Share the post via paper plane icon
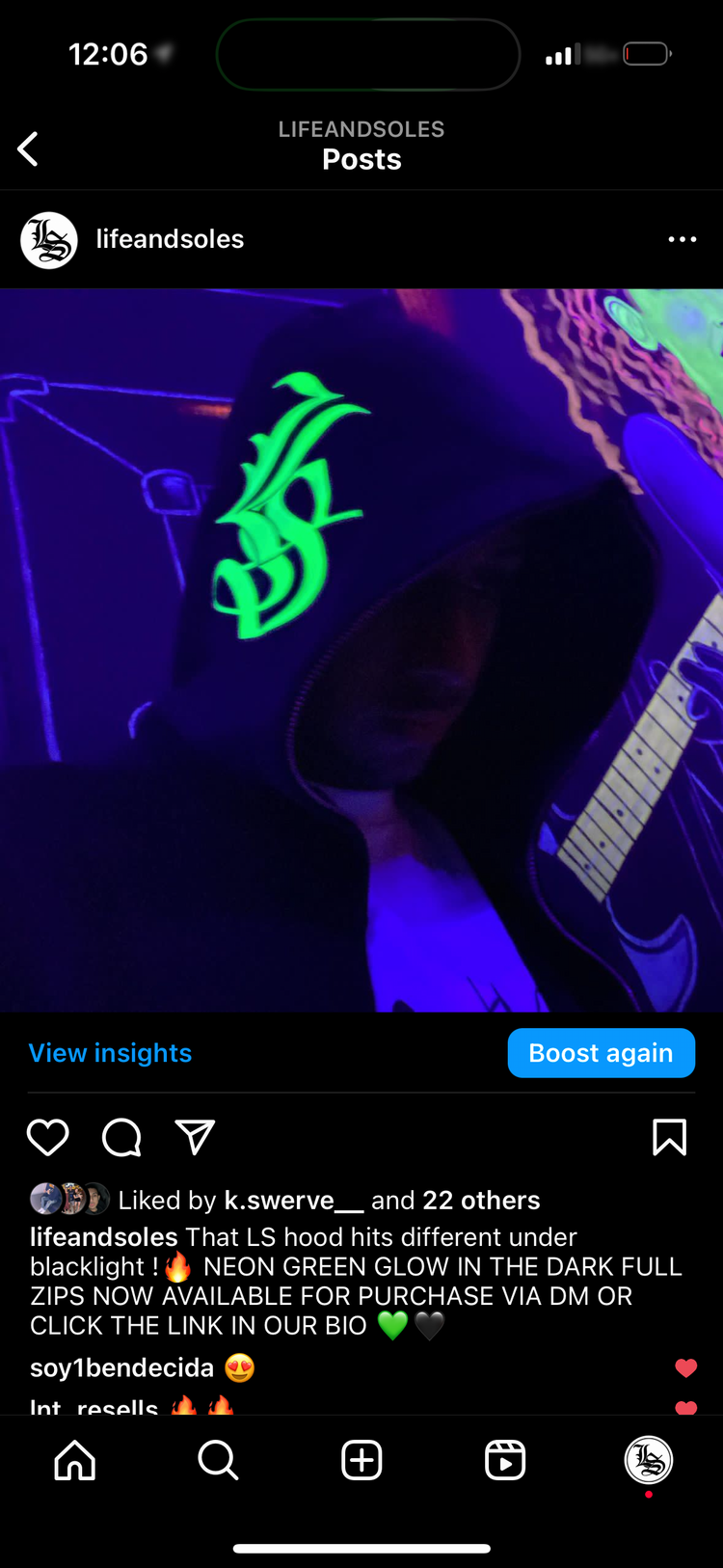This screenshot has width=723, height=1568. tap(195, 1138)
